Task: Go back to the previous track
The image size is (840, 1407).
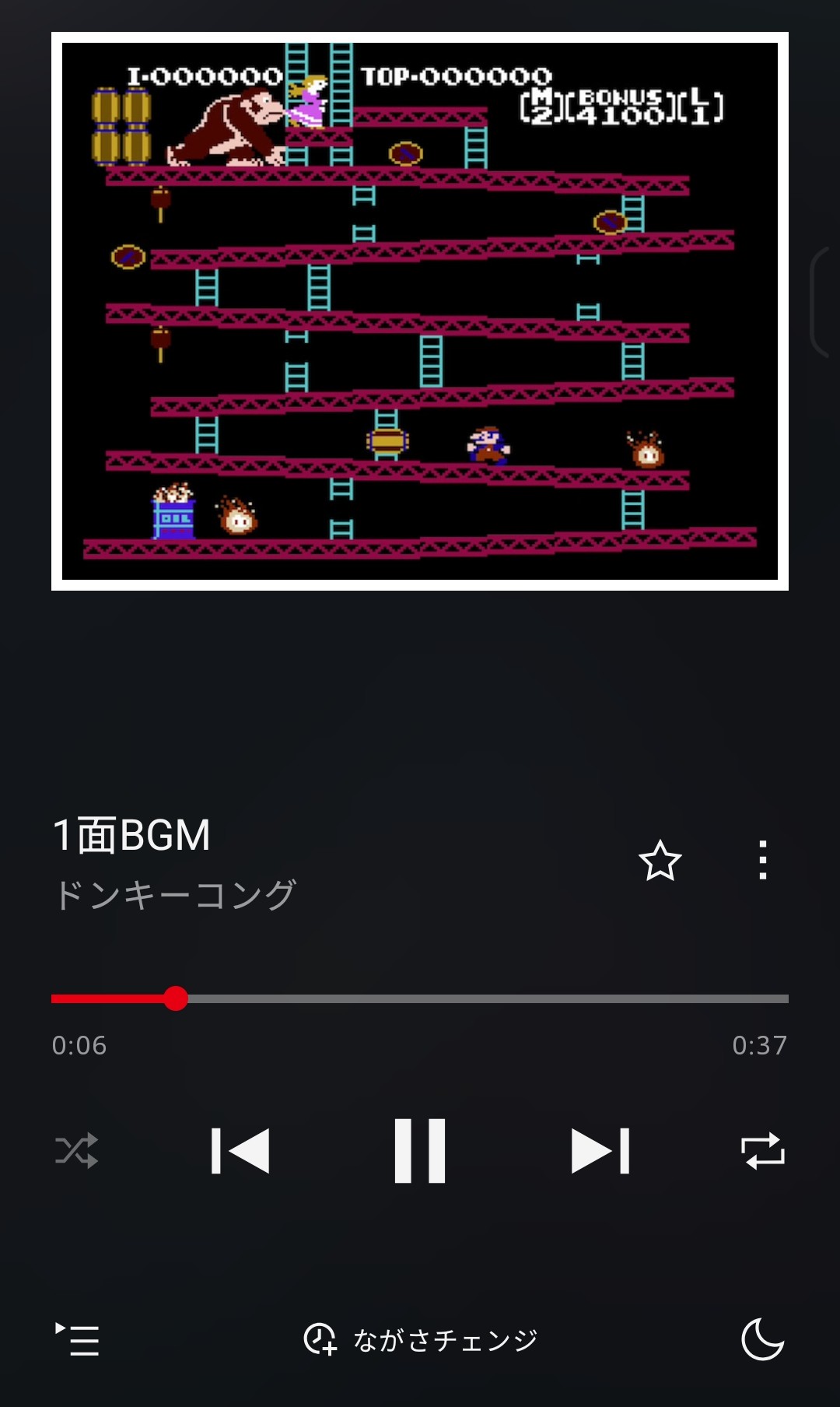Action: pos(240,1151)
